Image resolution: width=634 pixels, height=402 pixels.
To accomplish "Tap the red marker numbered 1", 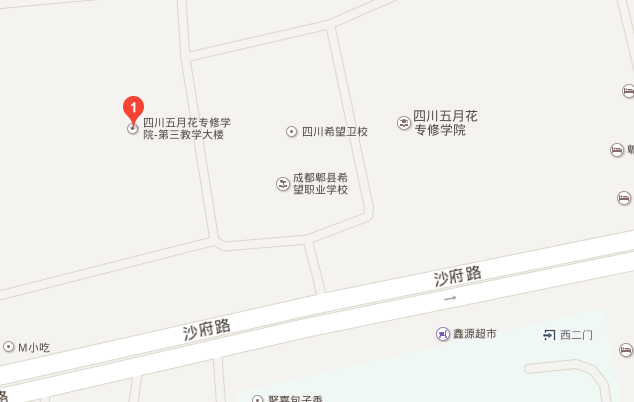I will coord(133,108).
